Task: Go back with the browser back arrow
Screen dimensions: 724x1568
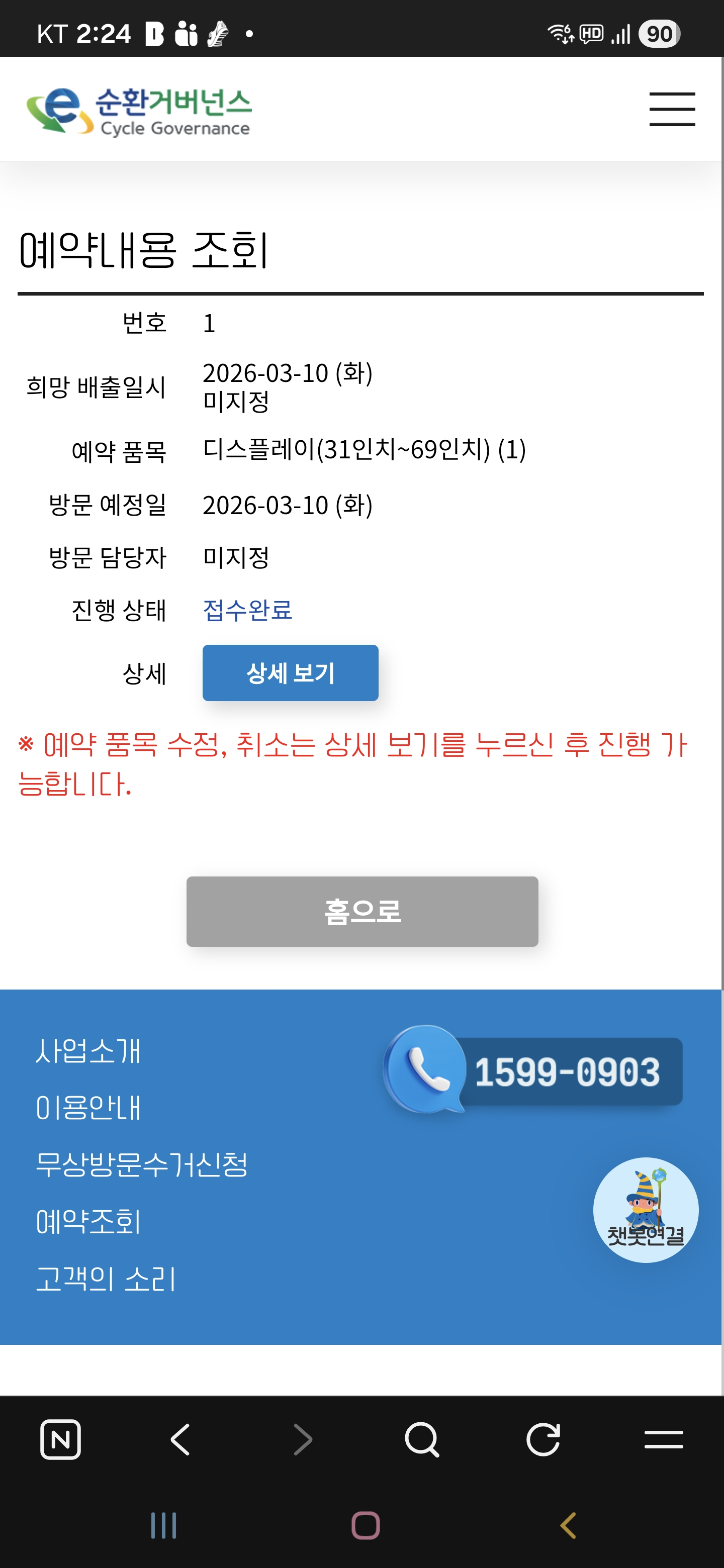Action: tap(180, 1439)
